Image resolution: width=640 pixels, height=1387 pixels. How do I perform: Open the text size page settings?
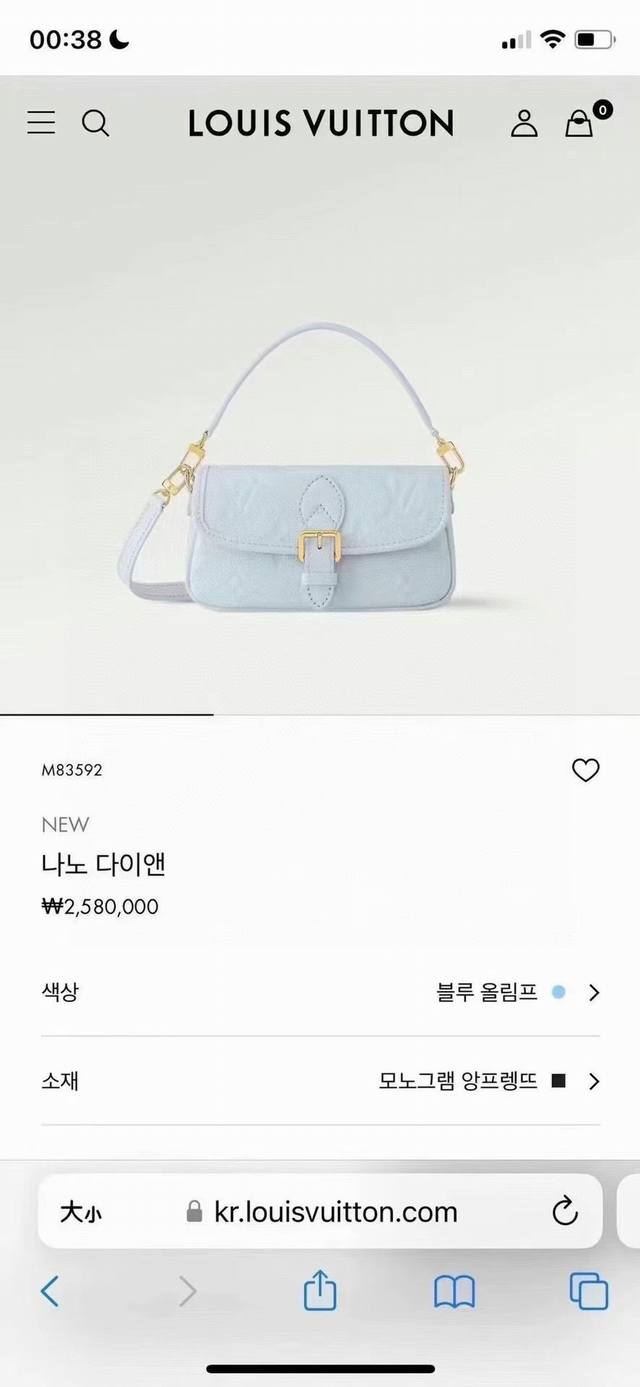[80, 1213]
